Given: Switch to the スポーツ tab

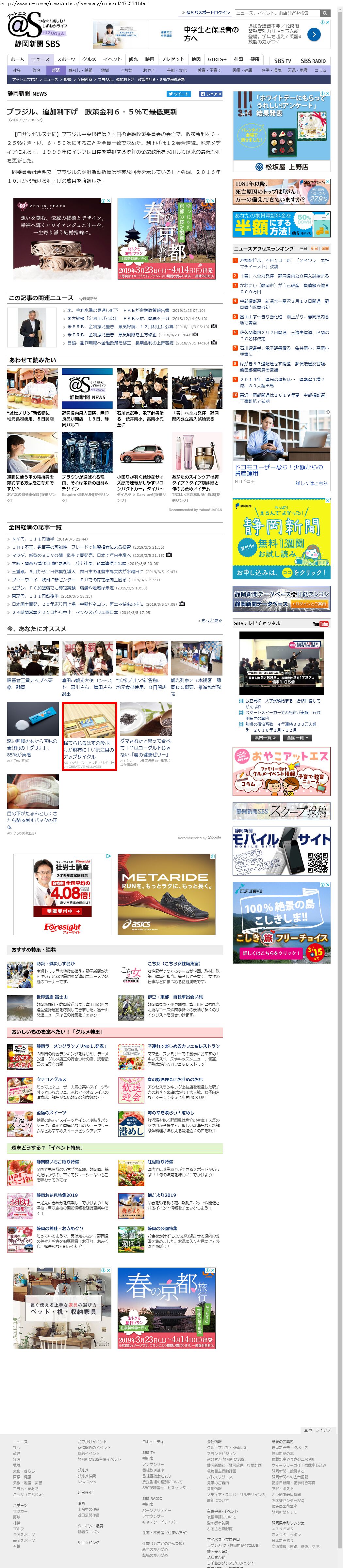Looking at the screenshot, I should [x=66, y=59].
